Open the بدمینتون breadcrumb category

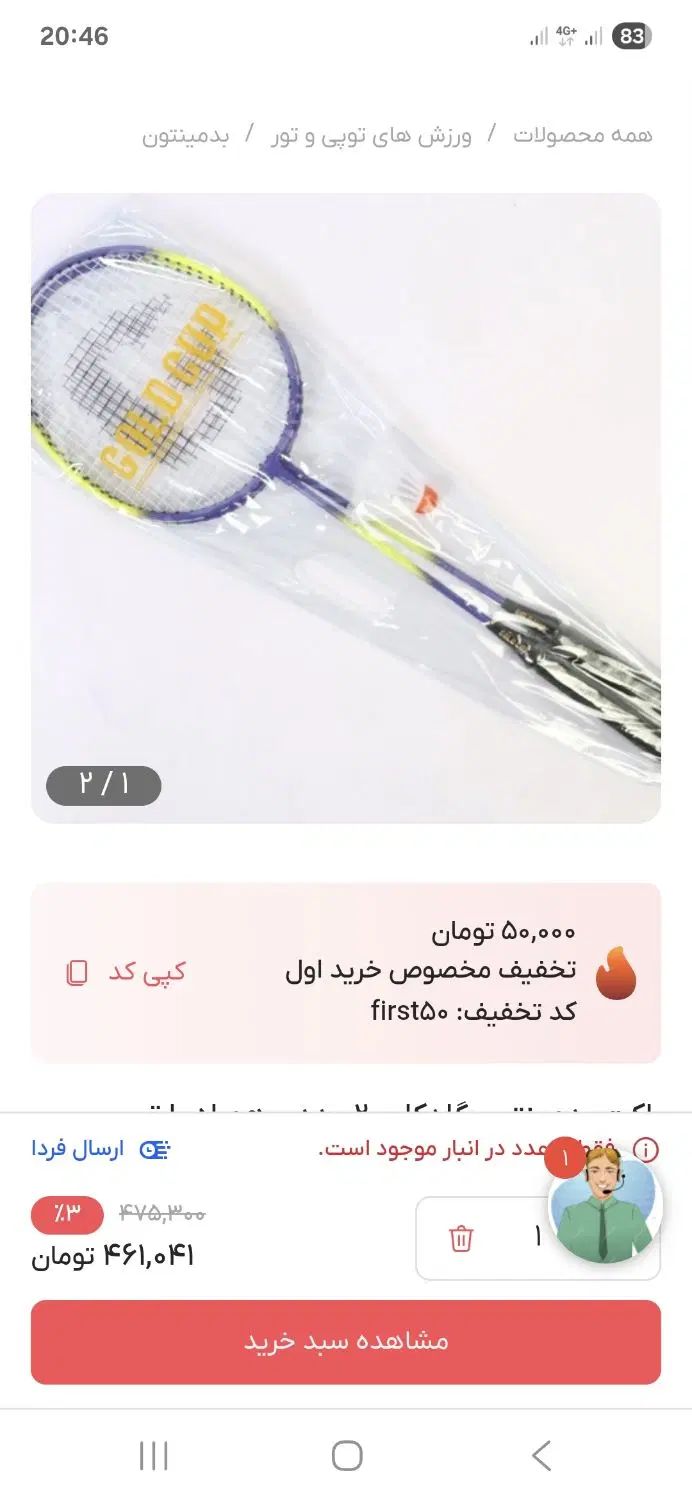pos(185,136)
